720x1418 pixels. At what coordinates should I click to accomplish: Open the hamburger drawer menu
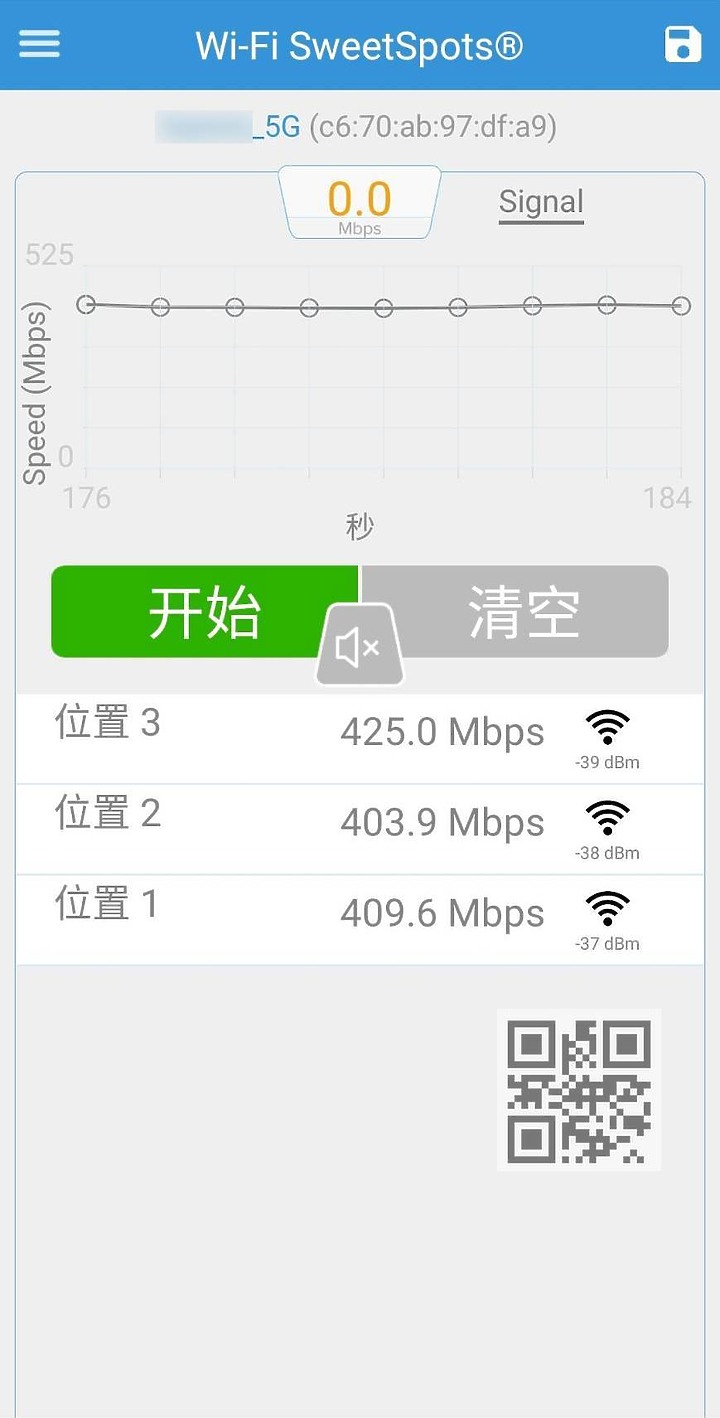[x=39, y=44]
